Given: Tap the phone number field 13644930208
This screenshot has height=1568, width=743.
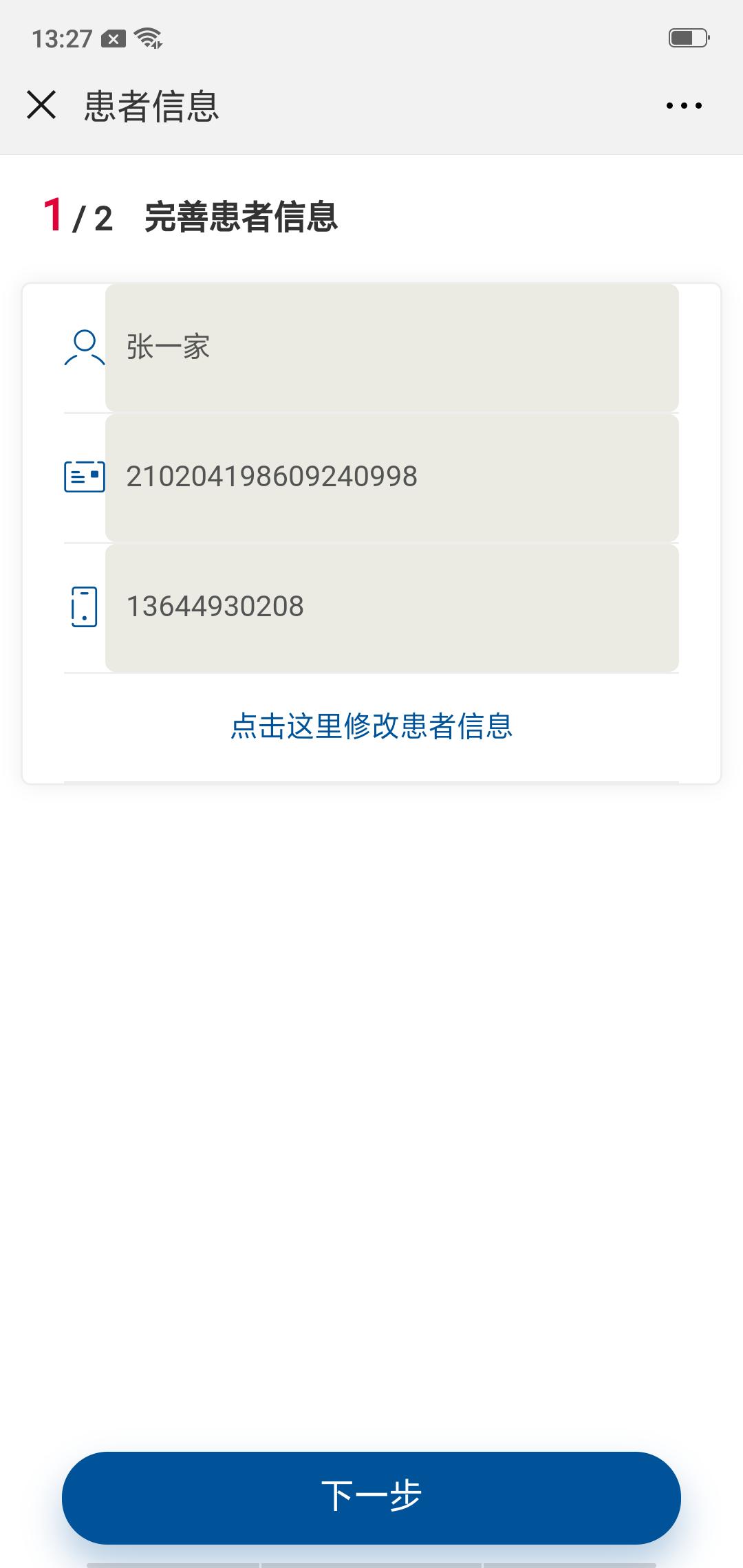Looking at the screenshot, I should (x=392, y=607).
